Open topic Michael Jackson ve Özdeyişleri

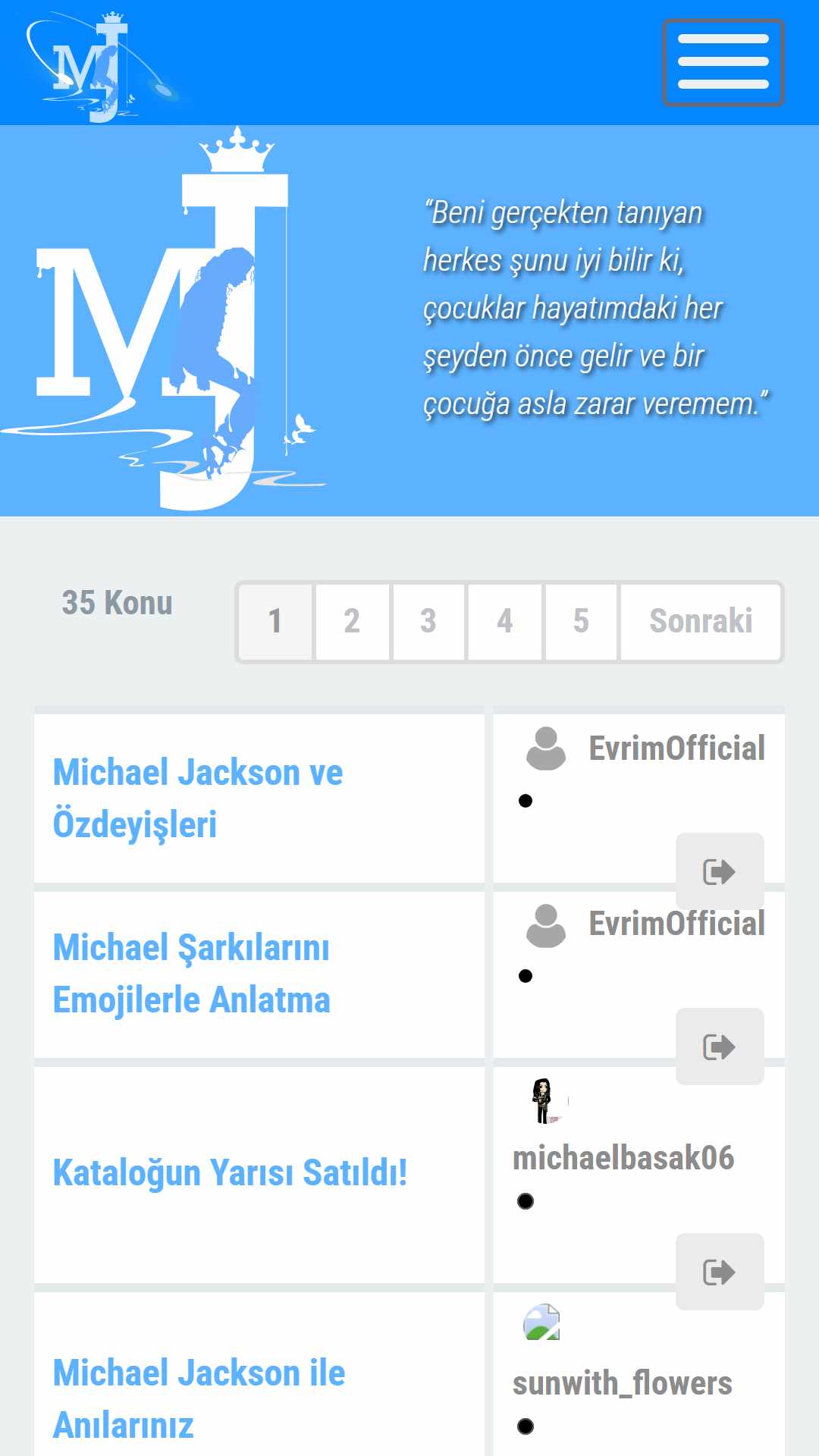[197, 798]
